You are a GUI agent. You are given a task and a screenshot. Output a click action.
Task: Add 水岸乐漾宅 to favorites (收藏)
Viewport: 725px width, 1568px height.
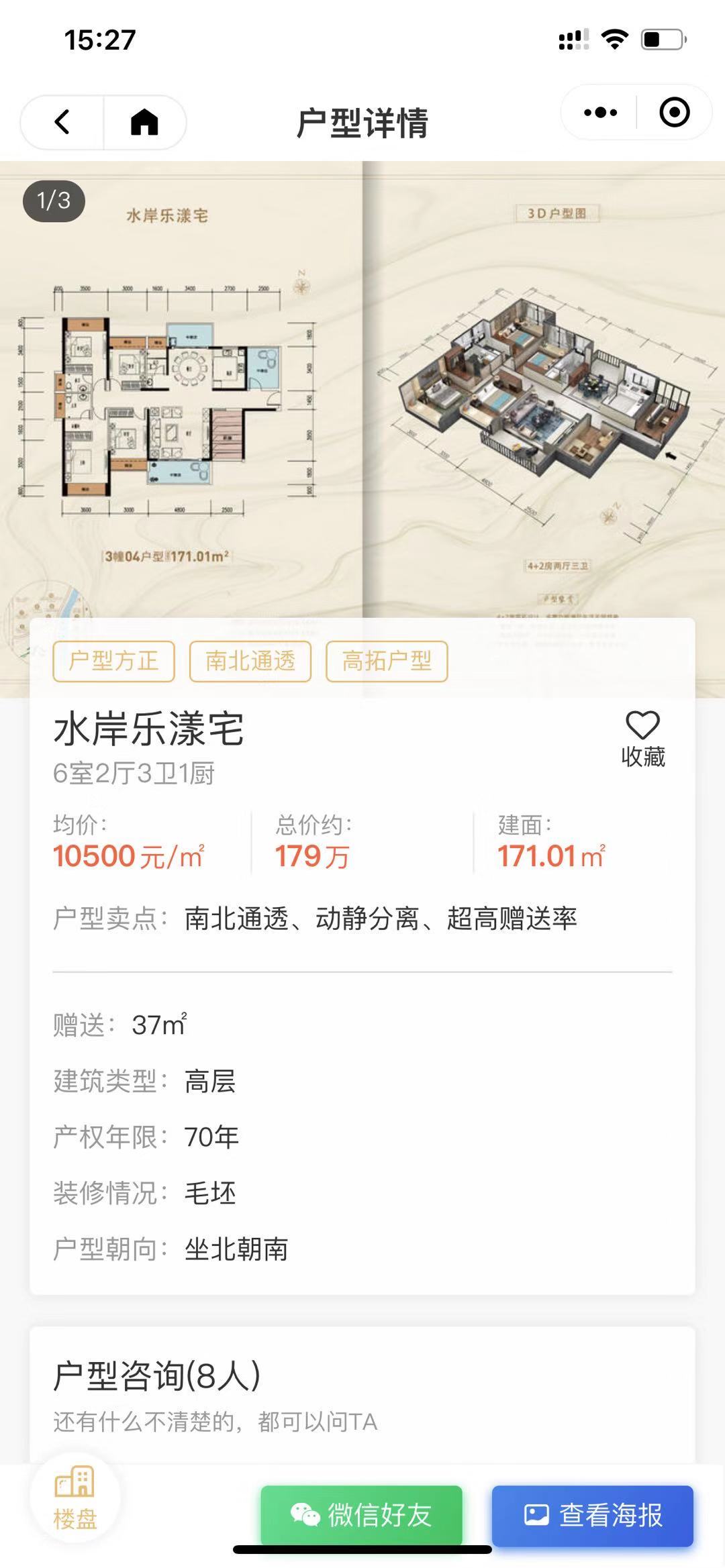tap(642, 738)
